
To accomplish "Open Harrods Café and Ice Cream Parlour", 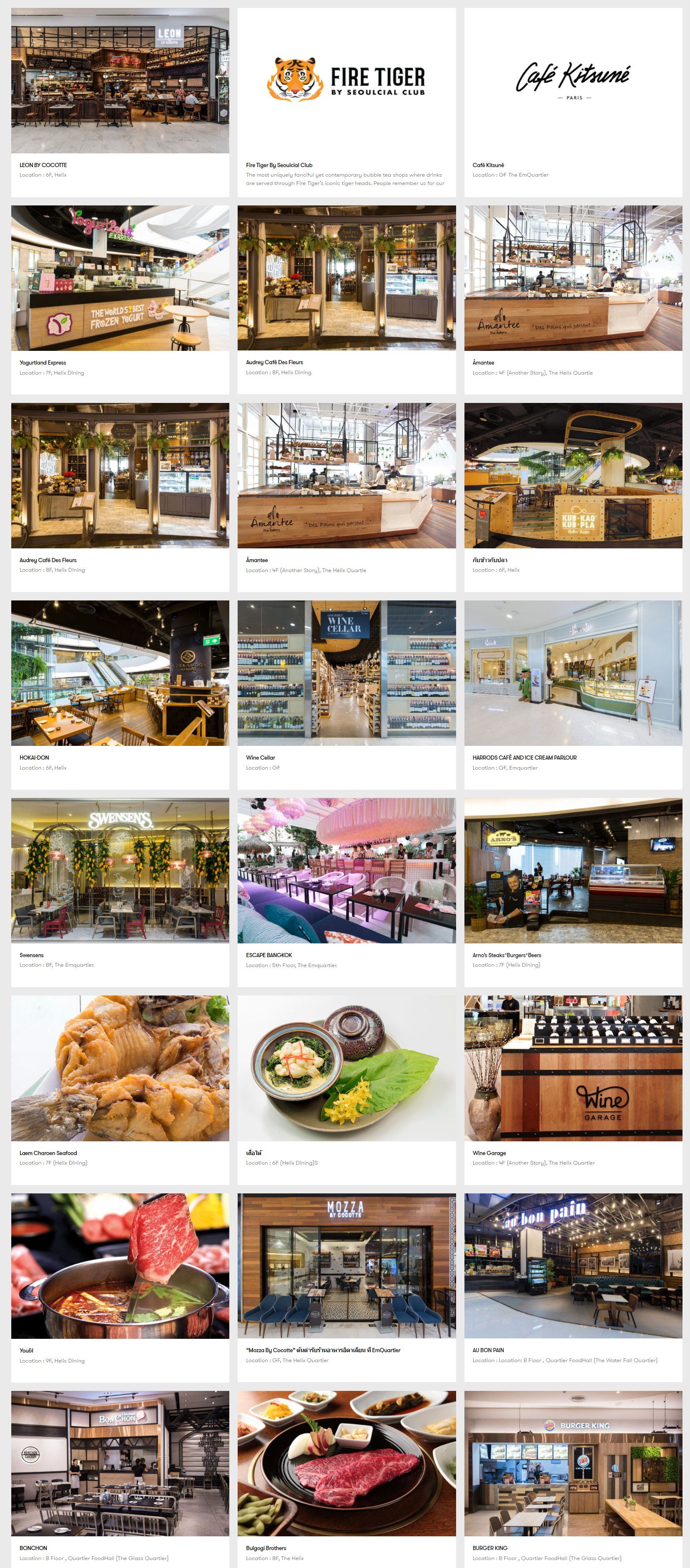I will 572,673.
